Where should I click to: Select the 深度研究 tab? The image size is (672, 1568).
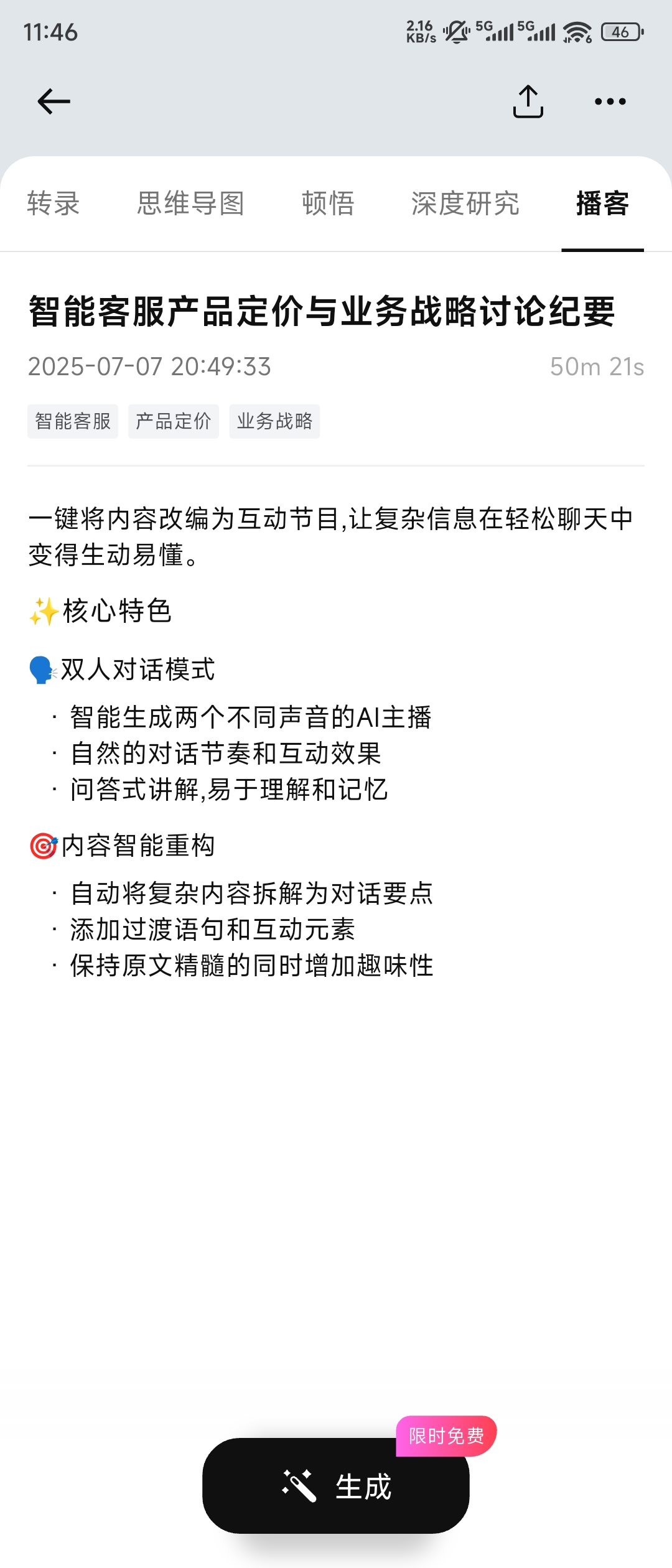coord(465,203)
